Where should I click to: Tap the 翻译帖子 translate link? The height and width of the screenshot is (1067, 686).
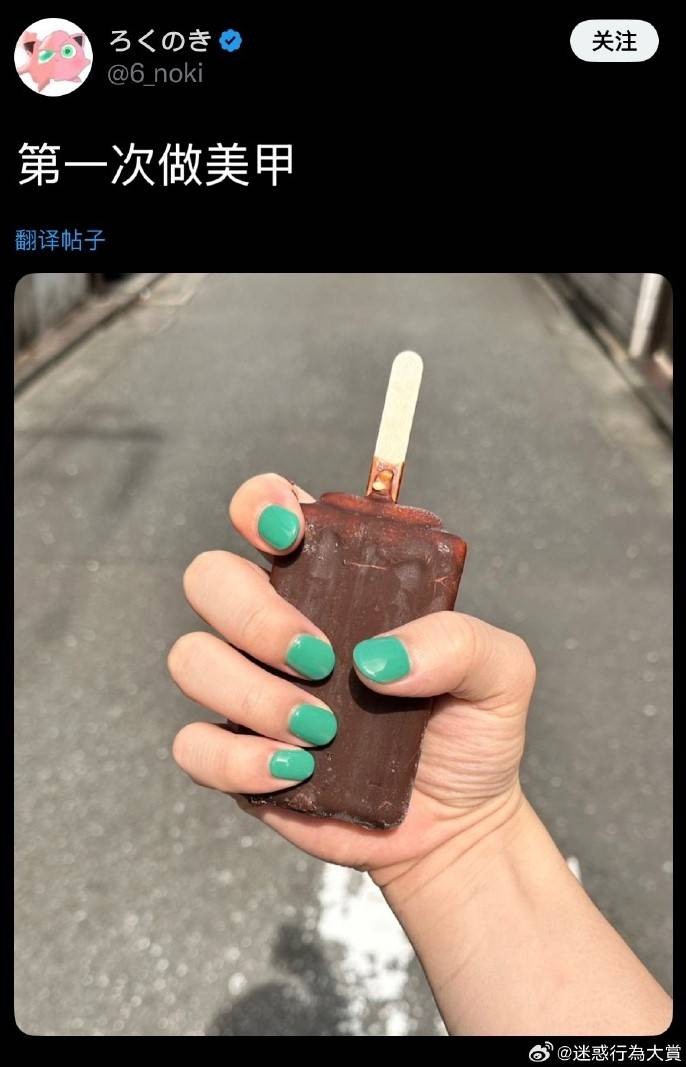[61, 240]
